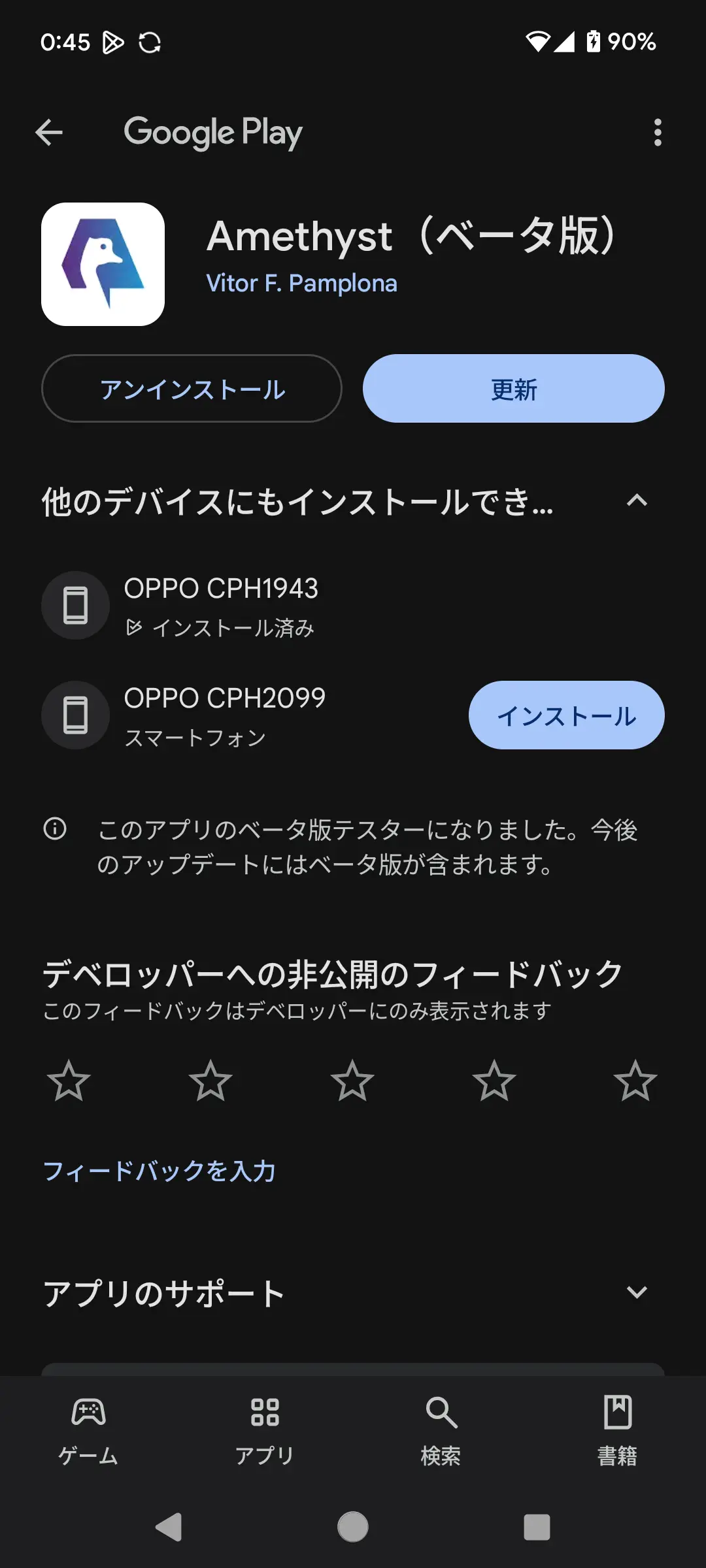Give a five-star feedback rating

click(635, 1081)
